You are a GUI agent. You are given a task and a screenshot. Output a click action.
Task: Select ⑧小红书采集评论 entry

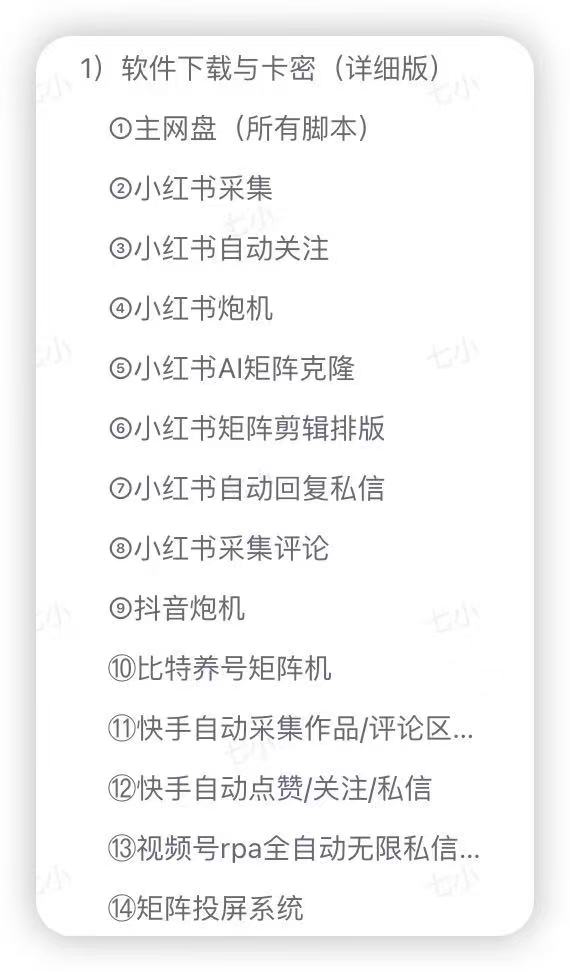[x=219, y=549]
